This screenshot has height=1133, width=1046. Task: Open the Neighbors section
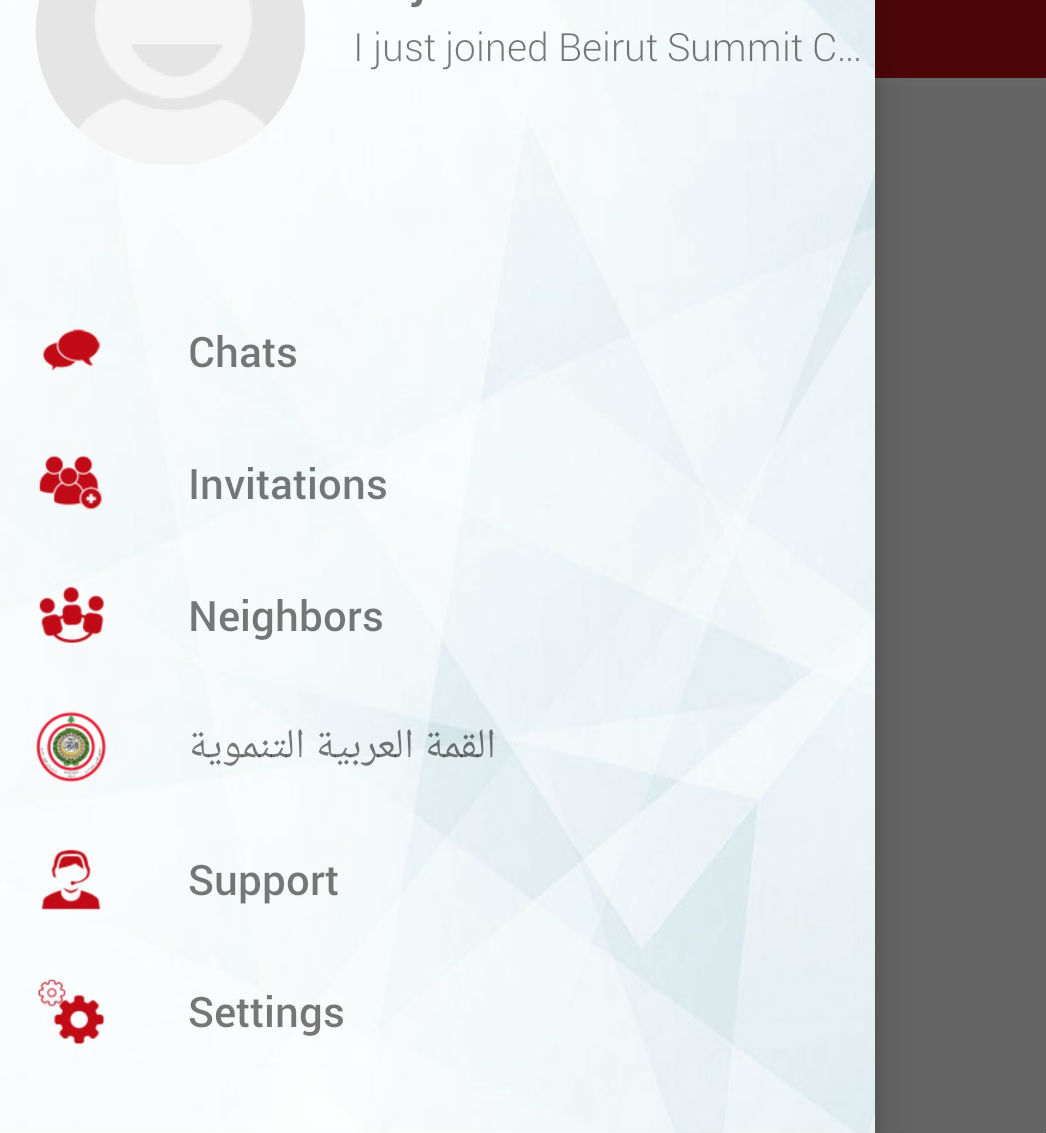tap(285, 617)
